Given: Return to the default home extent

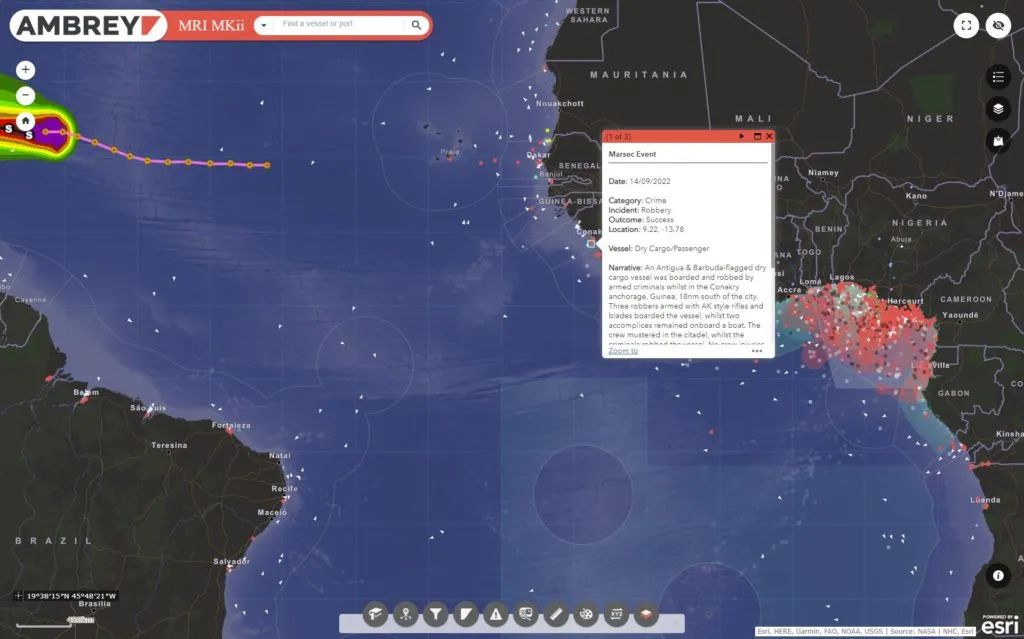Looking at the screenshot, I should coord(25,121).
